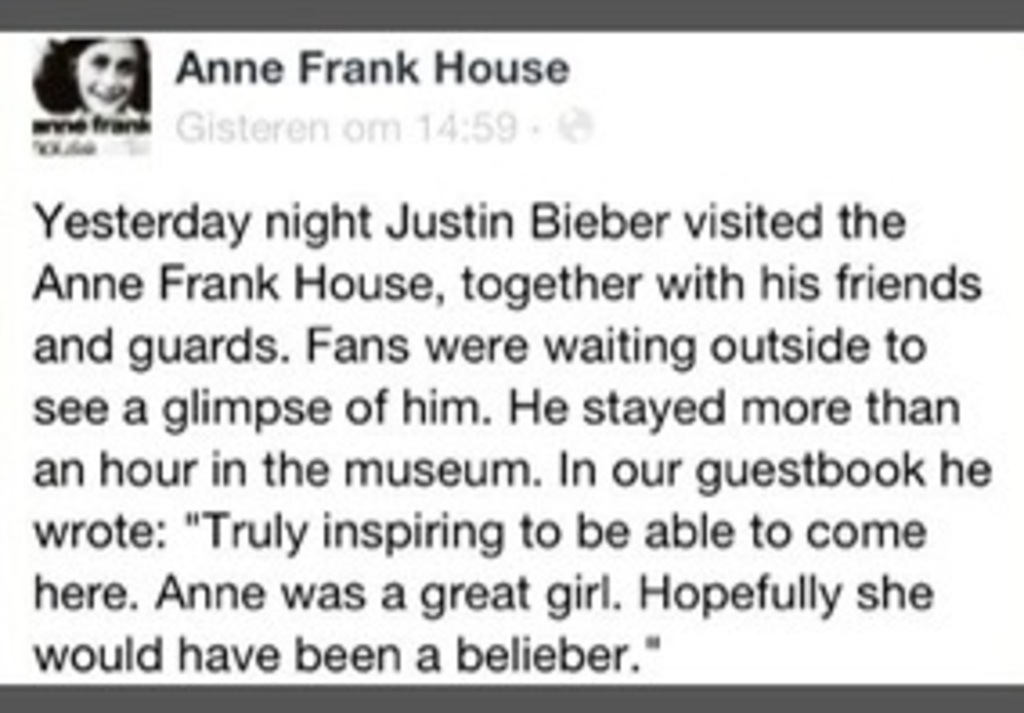Image resolution: width=1024 pixels, height=713 pixels.
Task: Open the Anne Frank House page name
Action: point(372,70)
